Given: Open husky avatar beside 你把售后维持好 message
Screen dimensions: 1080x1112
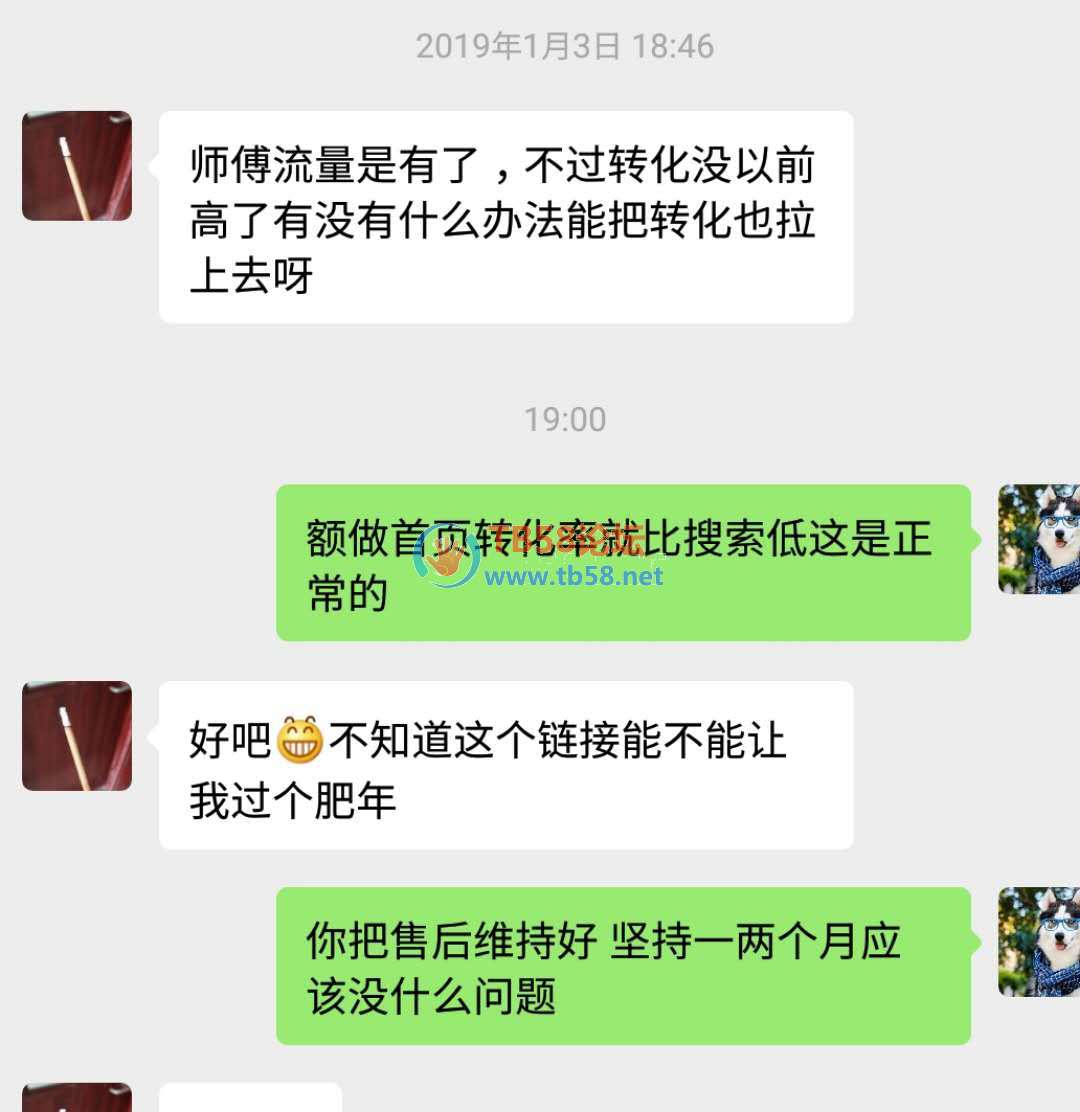Looking at the screenshot, I should coord(1038,941).
